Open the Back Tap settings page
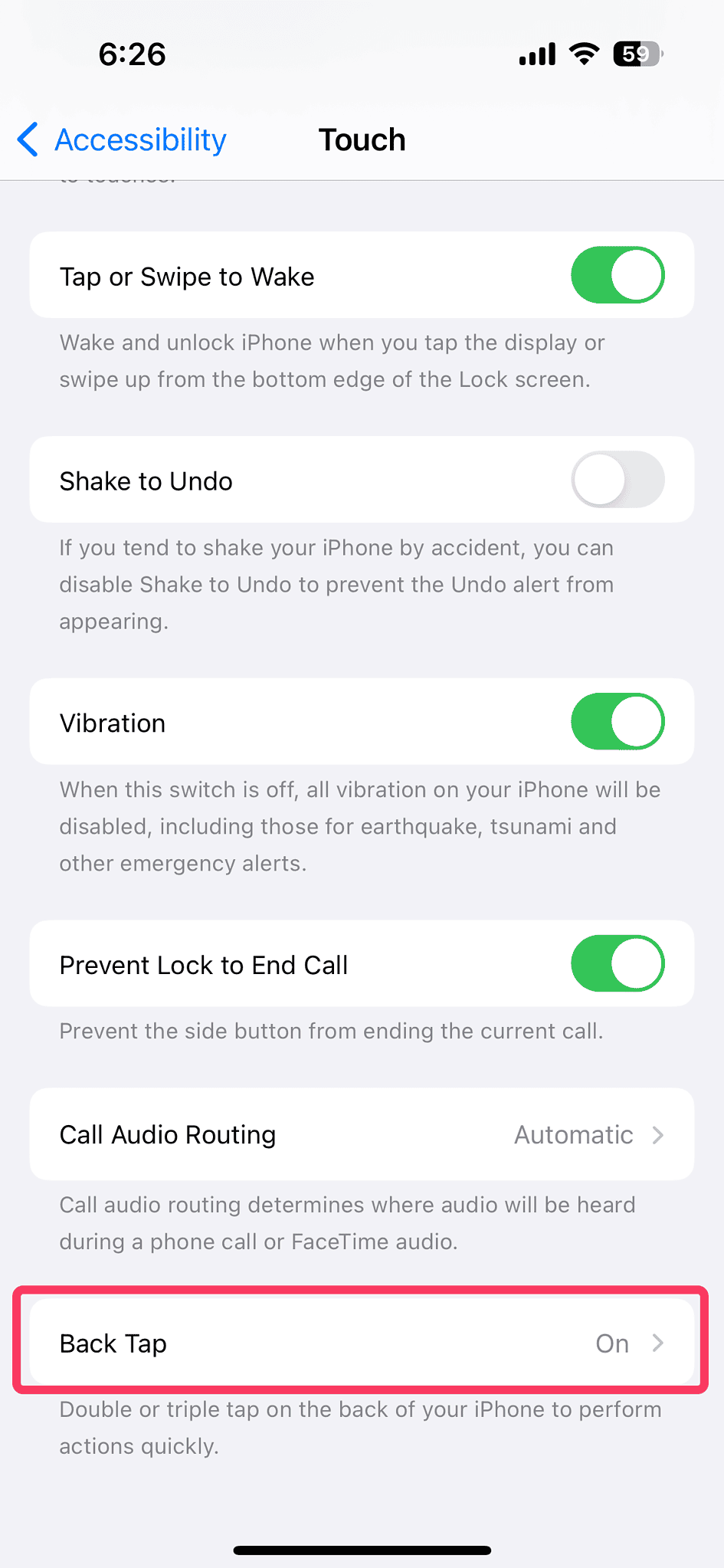Screen dimensions: 724x1568 click(362, 1343)
